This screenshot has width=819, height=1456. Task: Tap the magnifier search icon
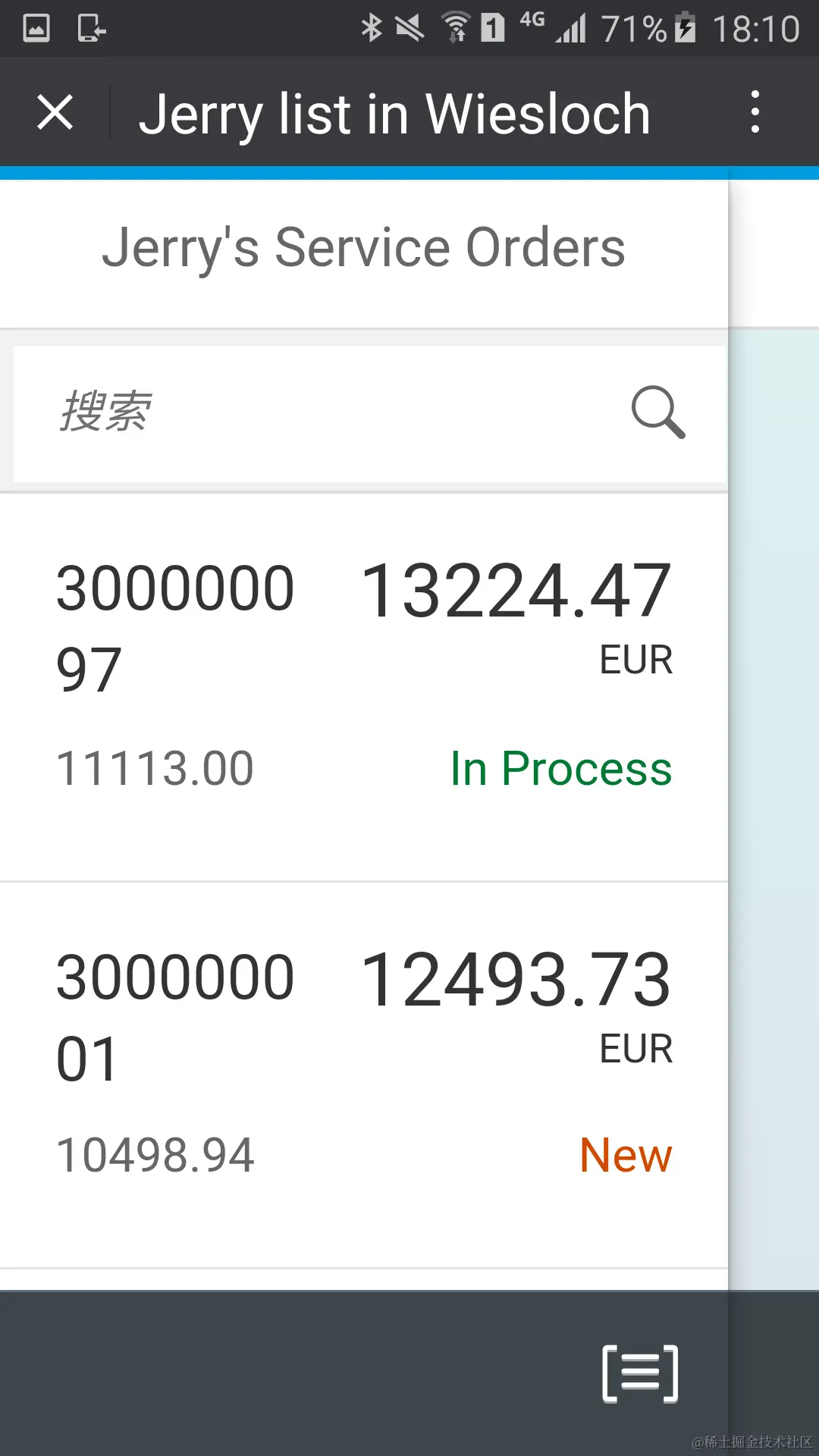tap(657, 413)
